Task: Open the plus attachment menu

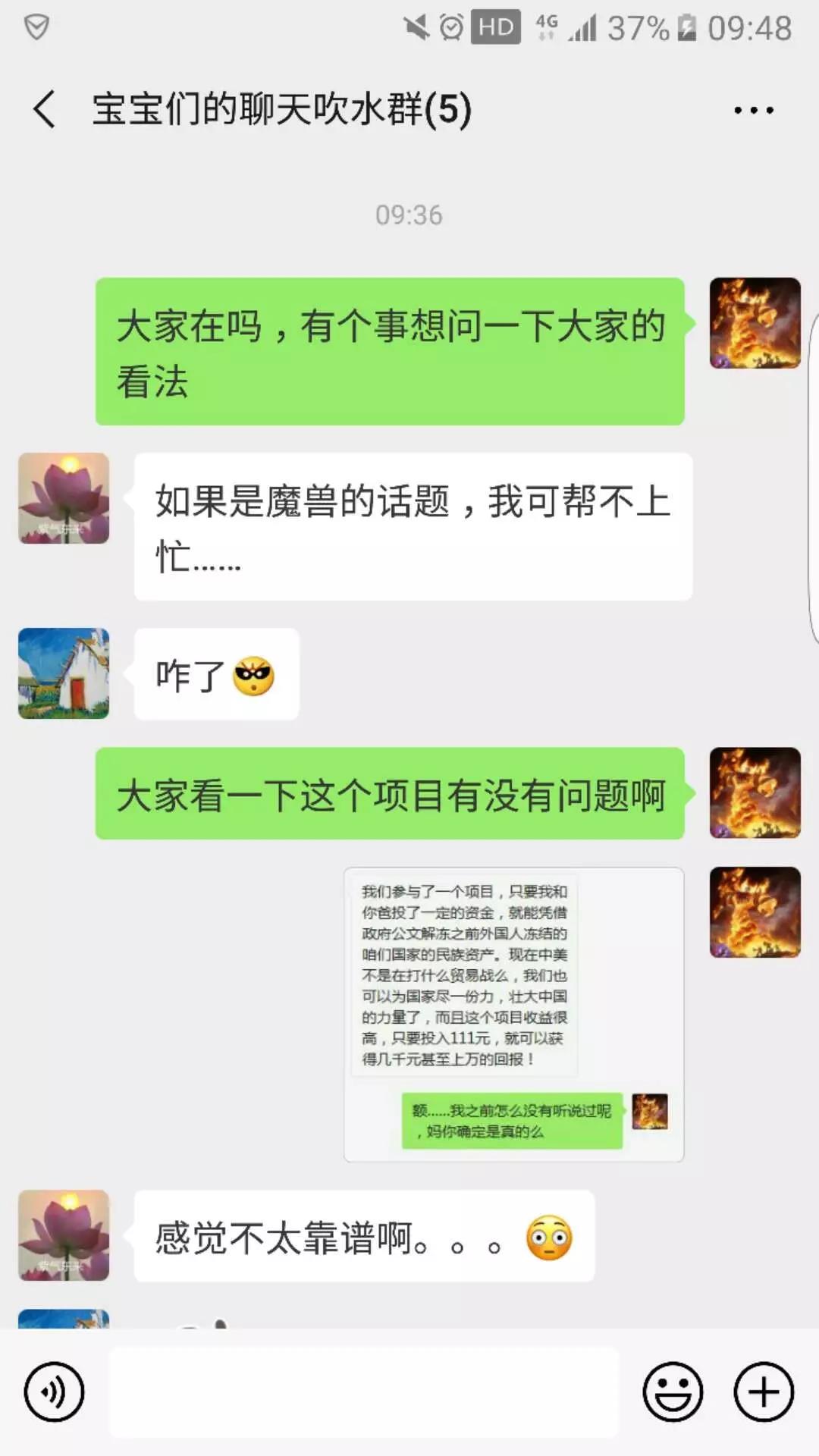Action: click(763, 1392)
